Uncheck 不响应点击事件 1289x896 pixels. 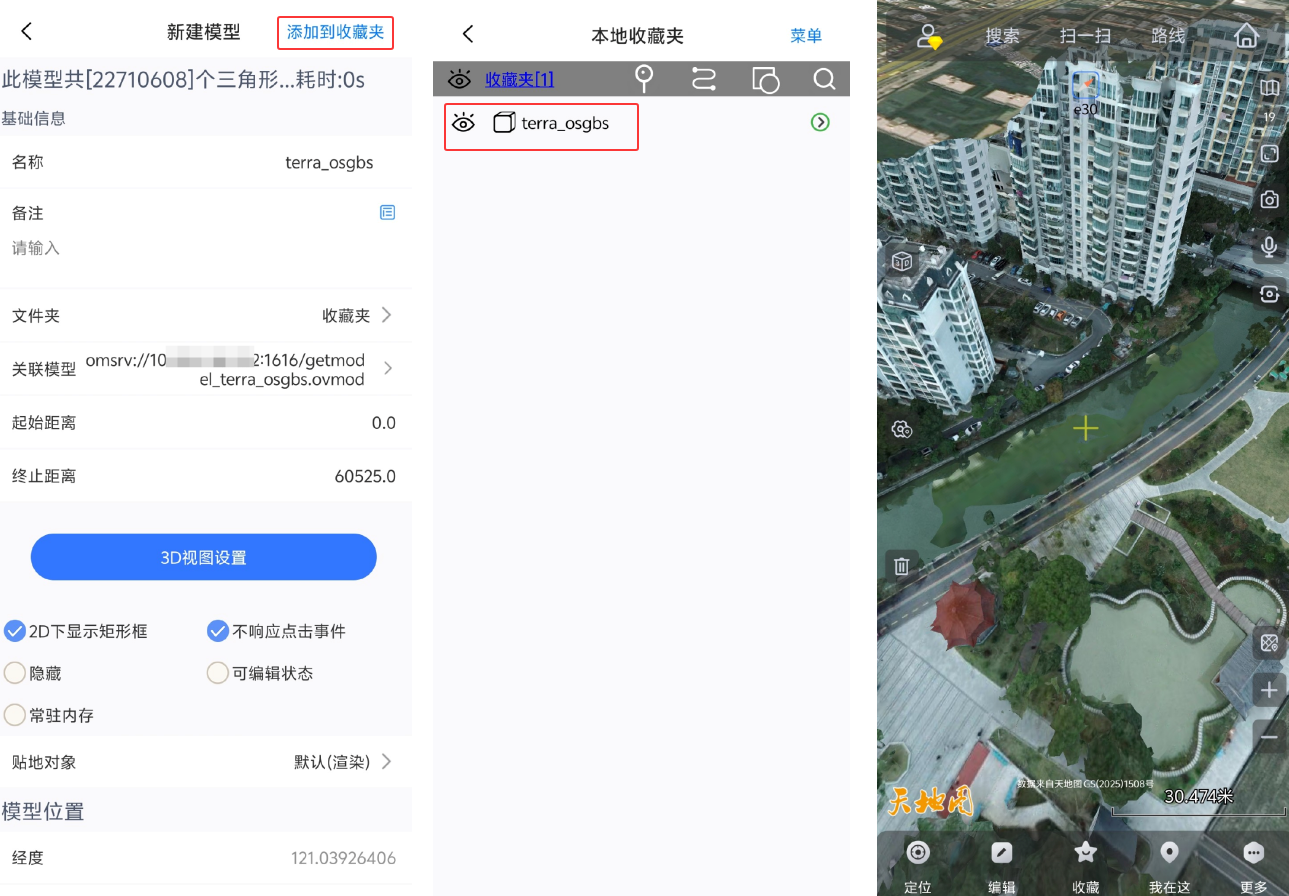218,631
